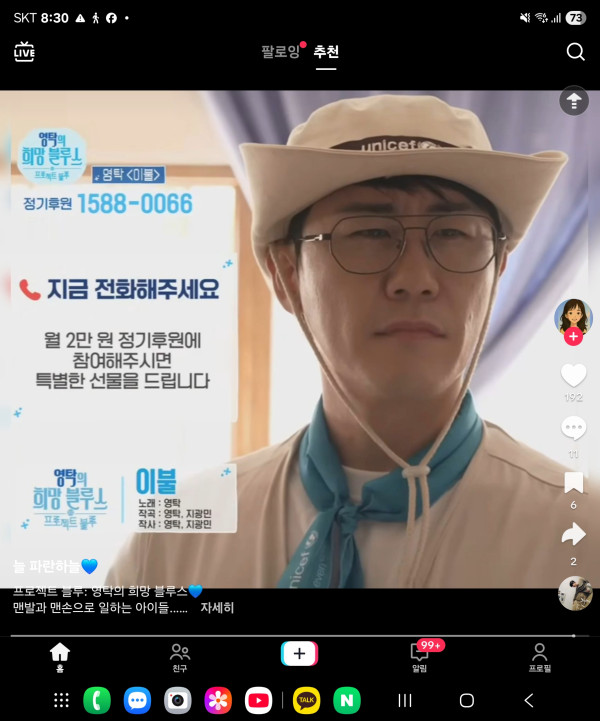This screenshot has width=600, height=721.
Task: Share this video with the arrow
Action: pos(573,536)
